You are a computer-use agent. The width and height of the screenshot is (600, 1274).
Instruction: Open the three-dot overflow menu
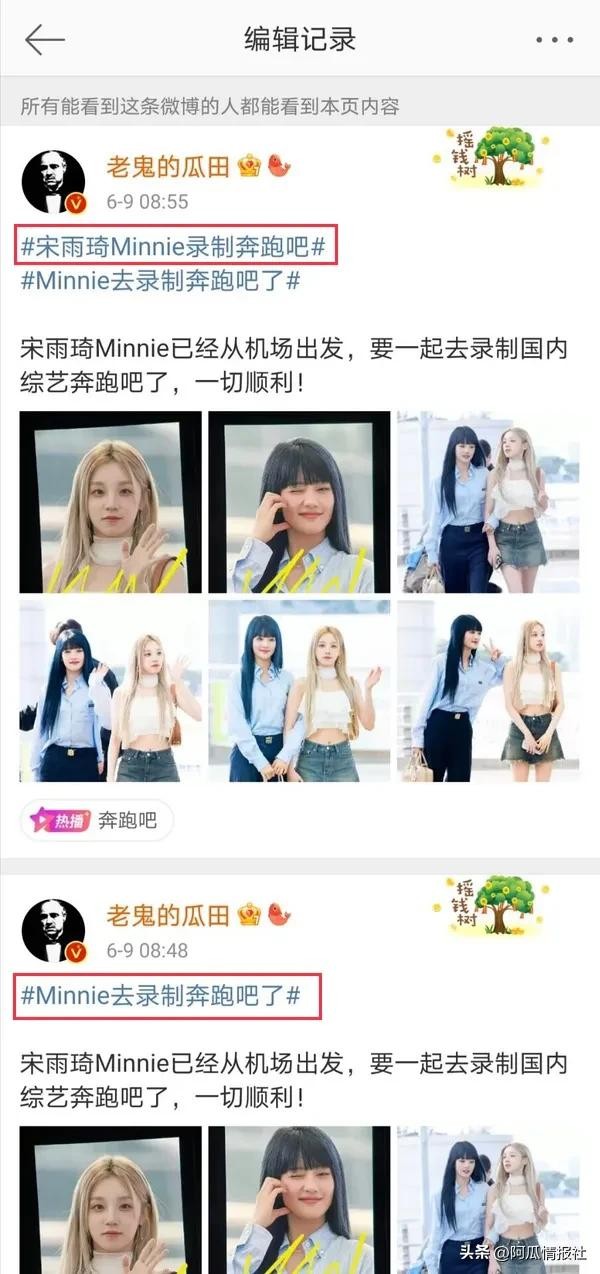[553, 40]
